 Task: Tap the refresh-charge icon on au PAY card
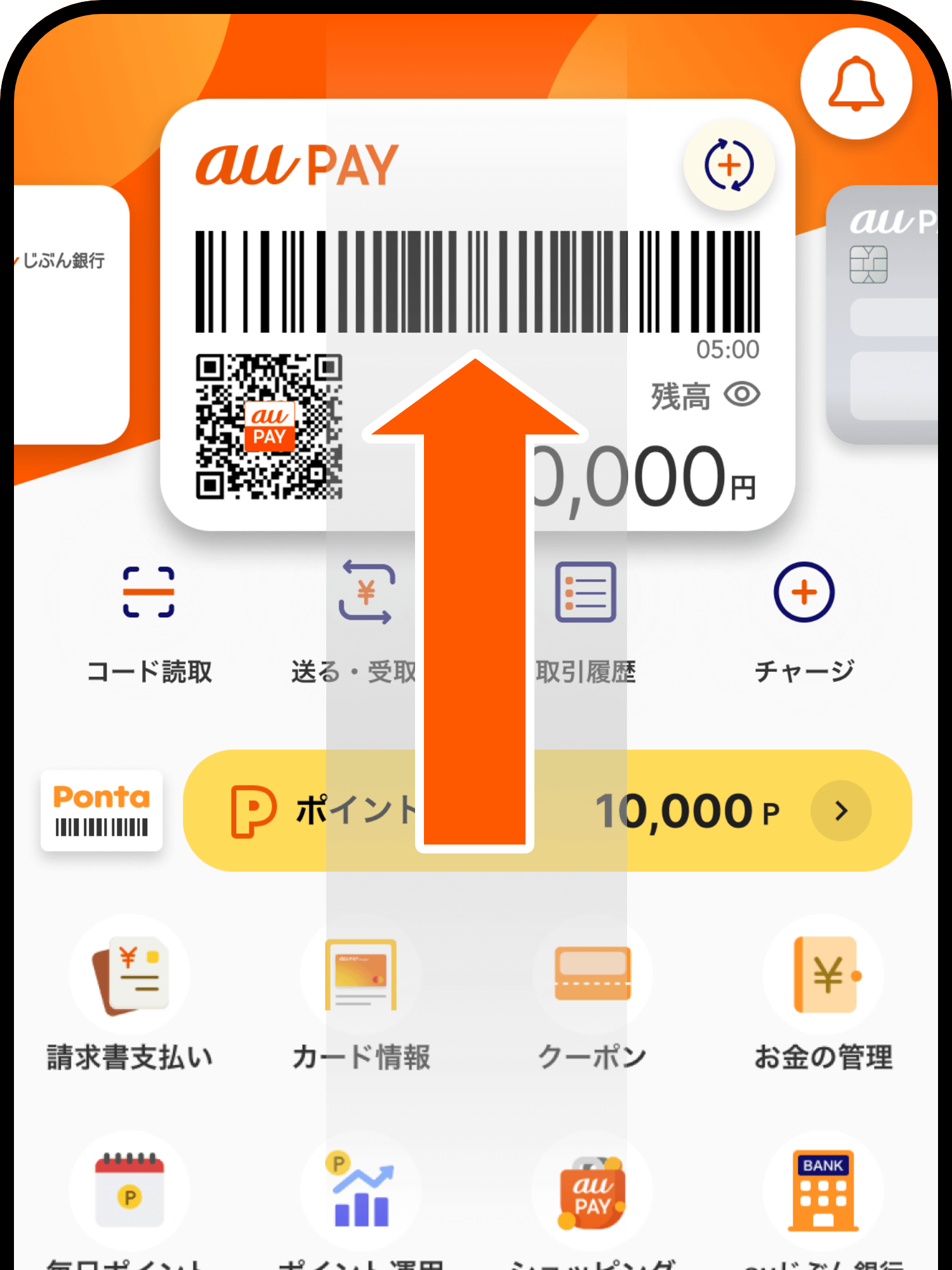(x=729, y=165)
